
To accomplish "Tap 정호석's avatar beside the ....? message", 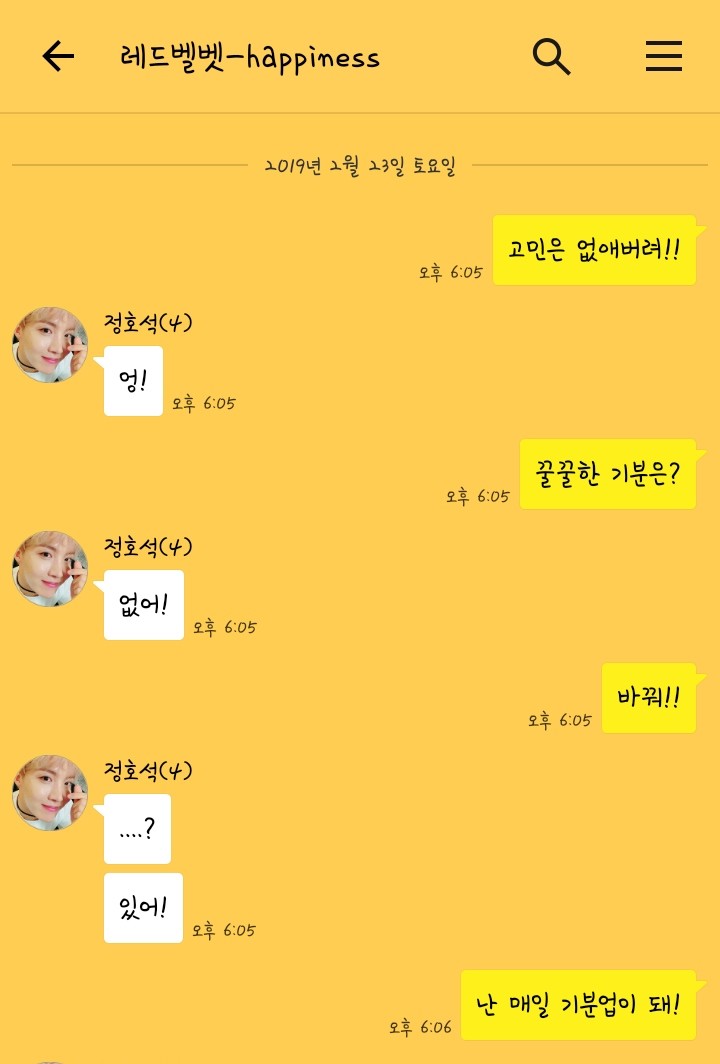I will pos(50,793).
